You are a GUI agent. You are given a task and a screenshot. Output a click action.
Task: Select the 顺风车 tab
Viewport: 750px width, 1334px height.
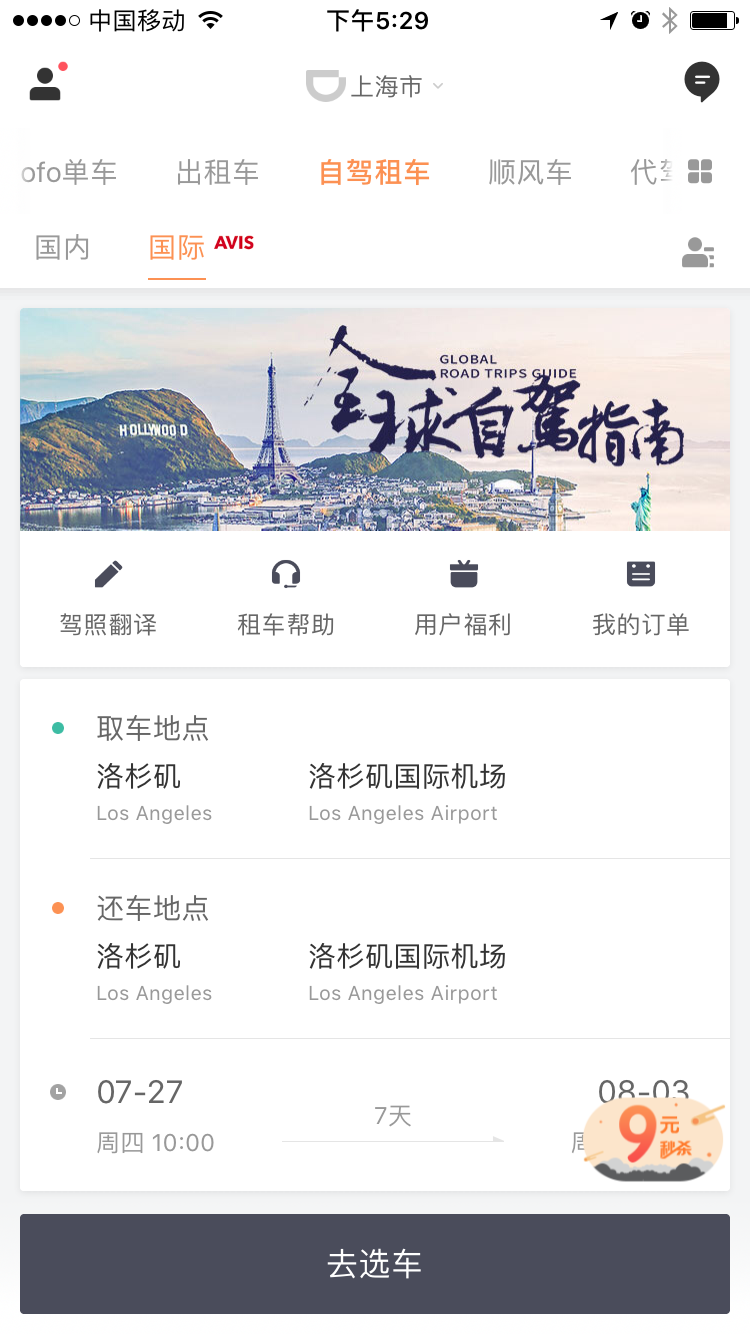529,172
